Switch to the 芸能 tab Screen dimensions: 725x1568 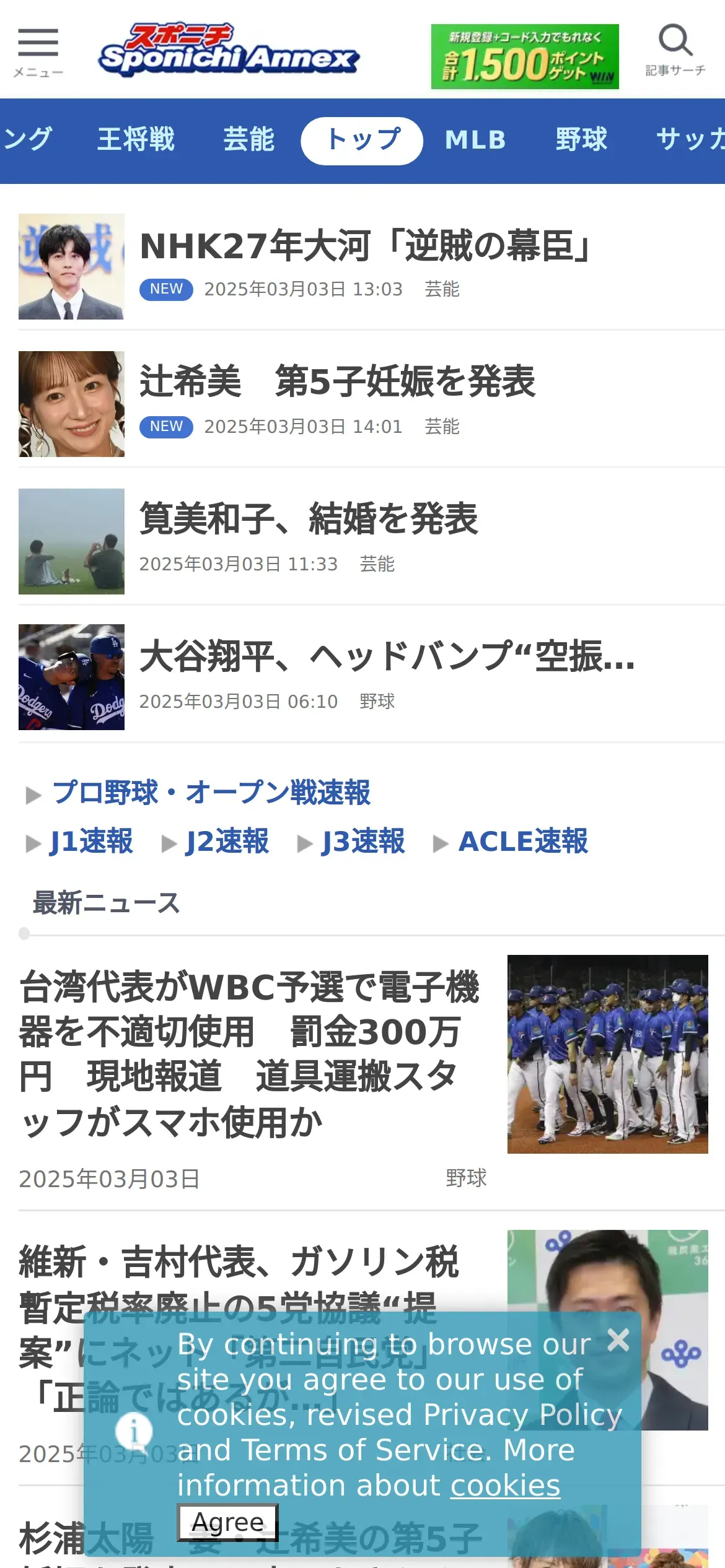[248, 139]
